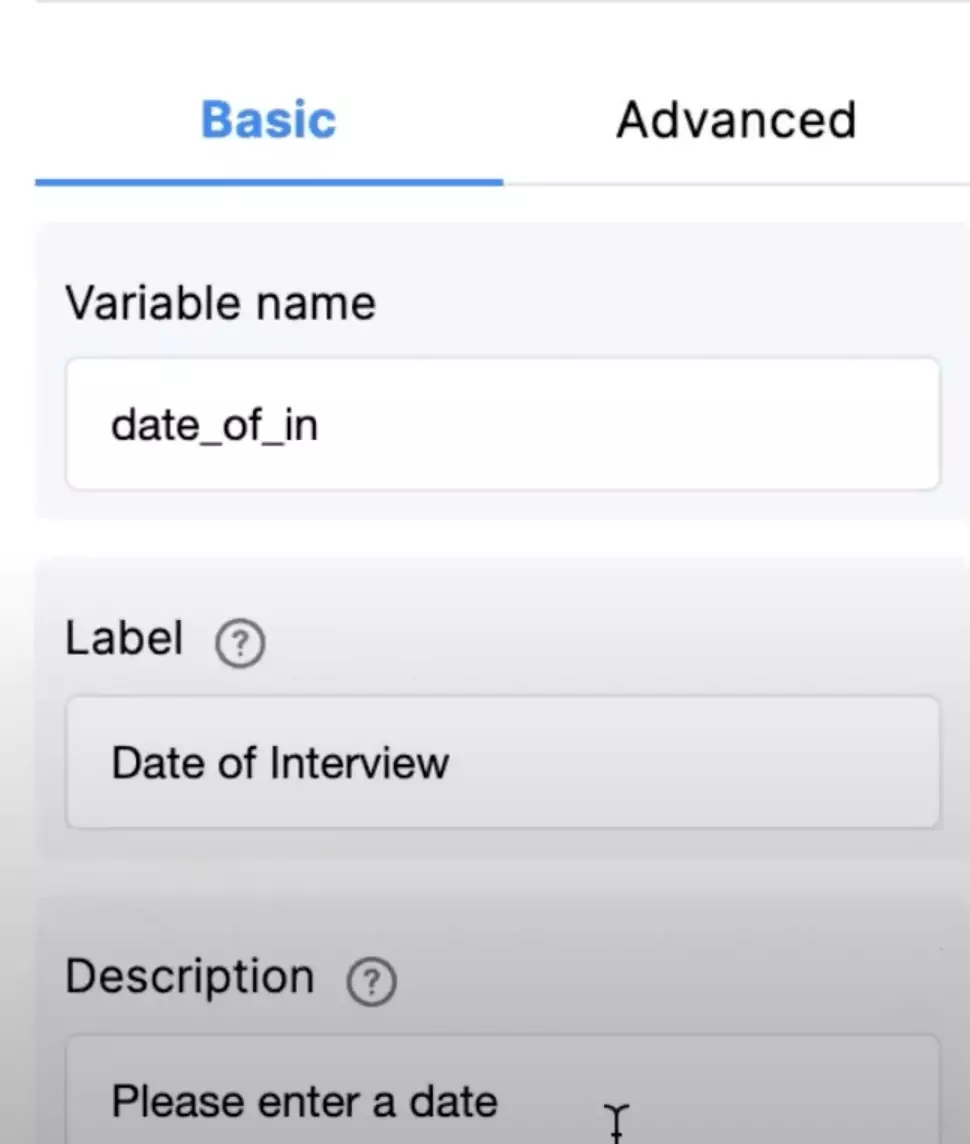Viewport: 970px width, 1144px height.
Task: Select the Please enter a date text
Action: (x=305, y=1100)
